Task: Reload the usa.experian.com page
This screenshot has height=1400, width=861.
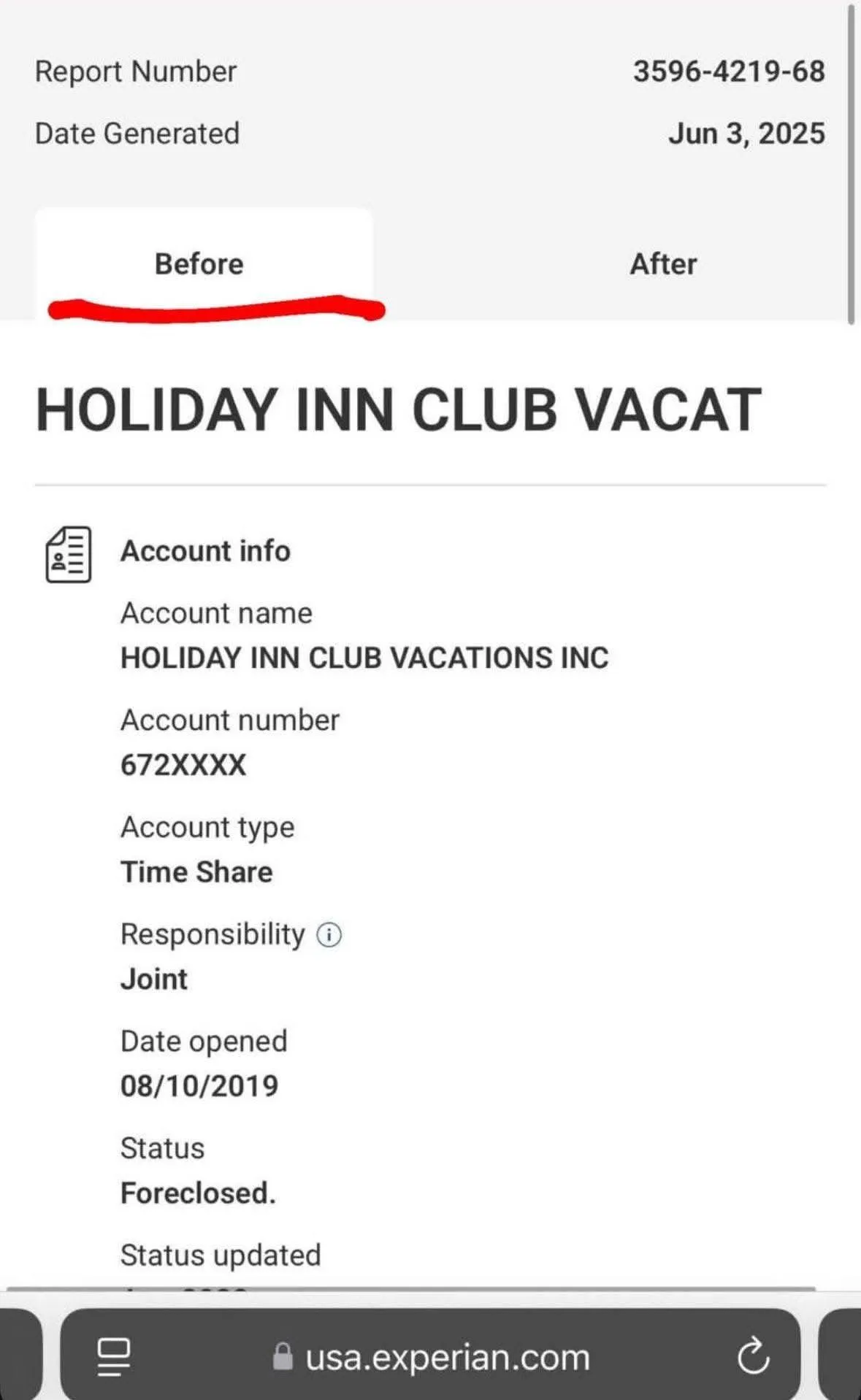Action: [x=753, y=1356]
